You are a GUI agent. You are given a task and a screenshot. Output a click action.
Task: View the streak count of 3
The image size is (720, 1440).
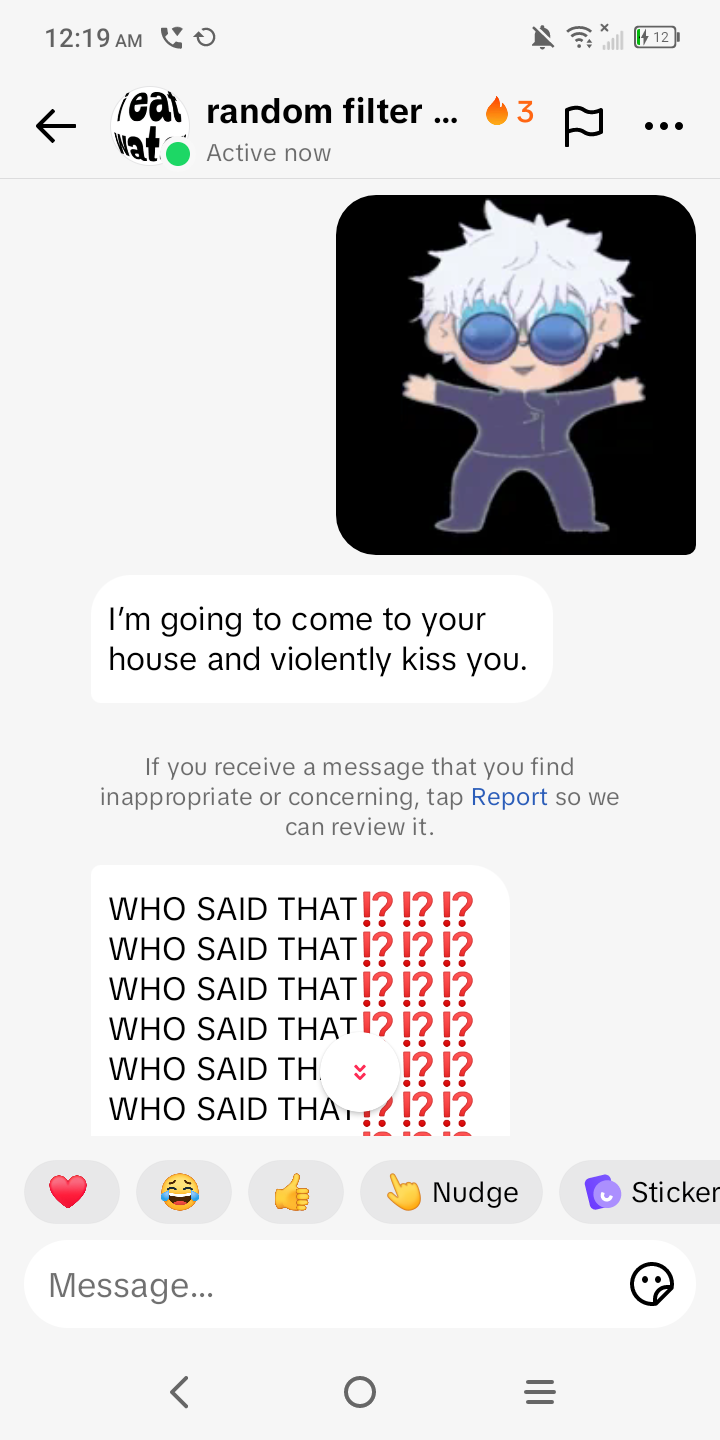(x=510, y=111)
